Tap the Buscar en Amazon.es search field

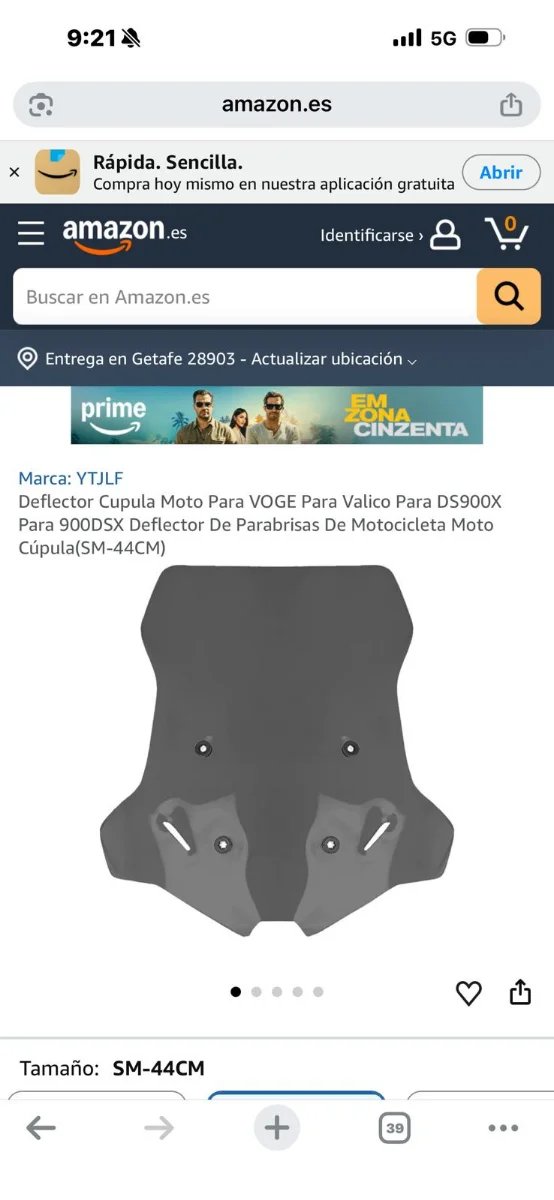pyautogui.click(x=245, y=297)
